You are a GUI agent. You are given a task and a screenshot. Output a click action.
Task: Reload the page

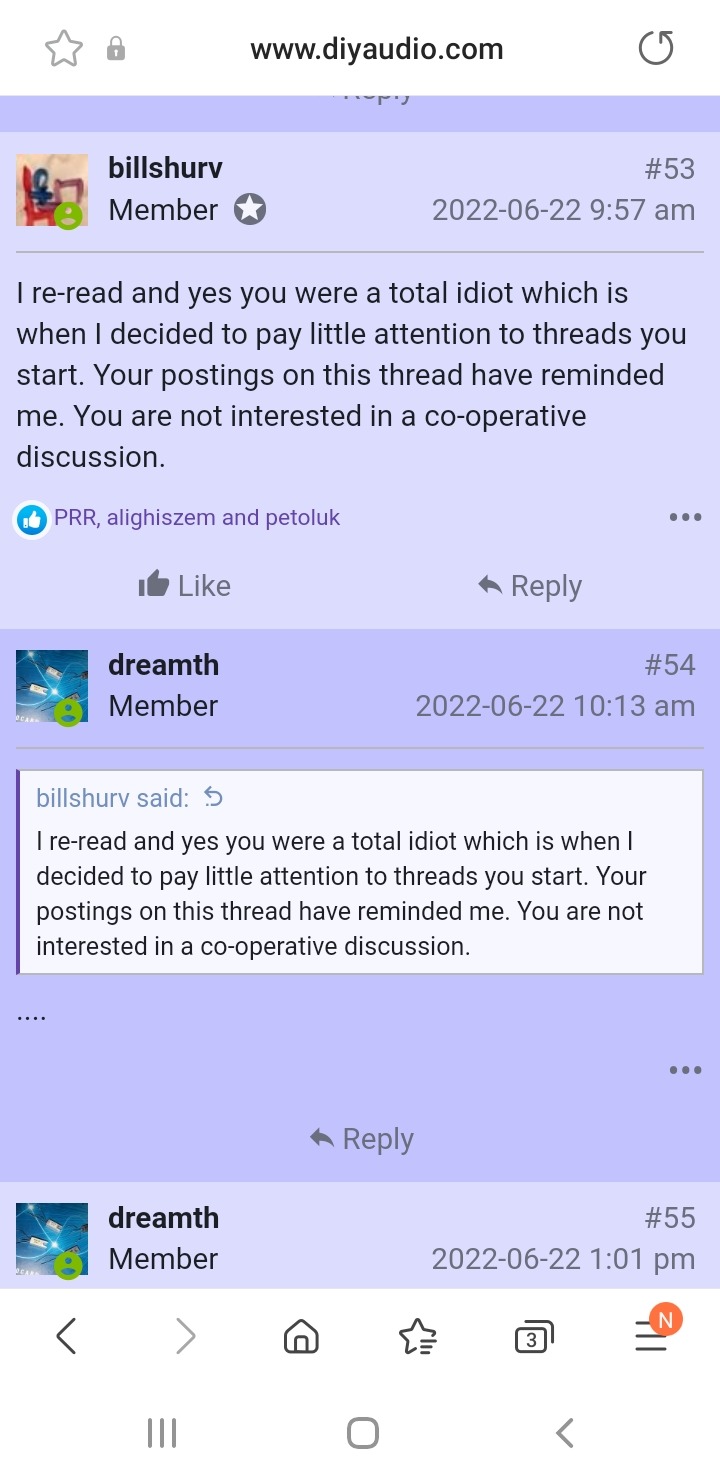(656, 48)
